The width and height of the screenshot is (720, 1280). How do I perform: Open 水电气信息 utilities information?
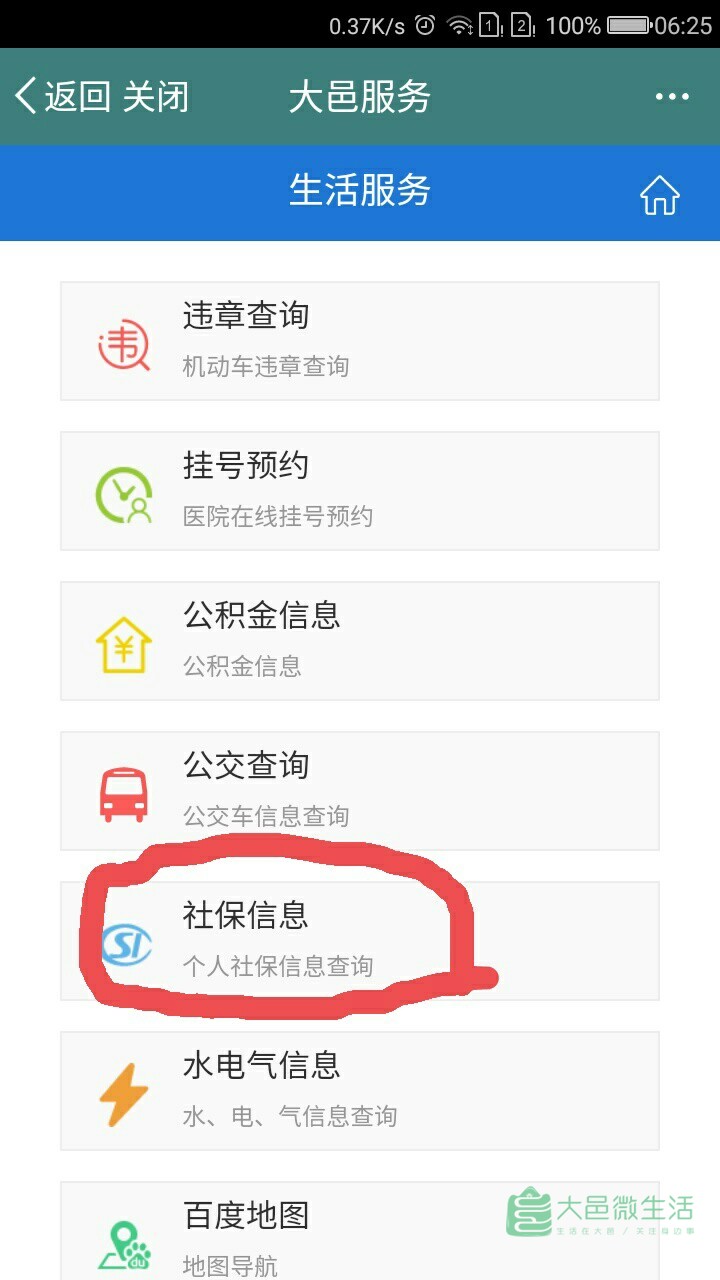(359, 1091)
